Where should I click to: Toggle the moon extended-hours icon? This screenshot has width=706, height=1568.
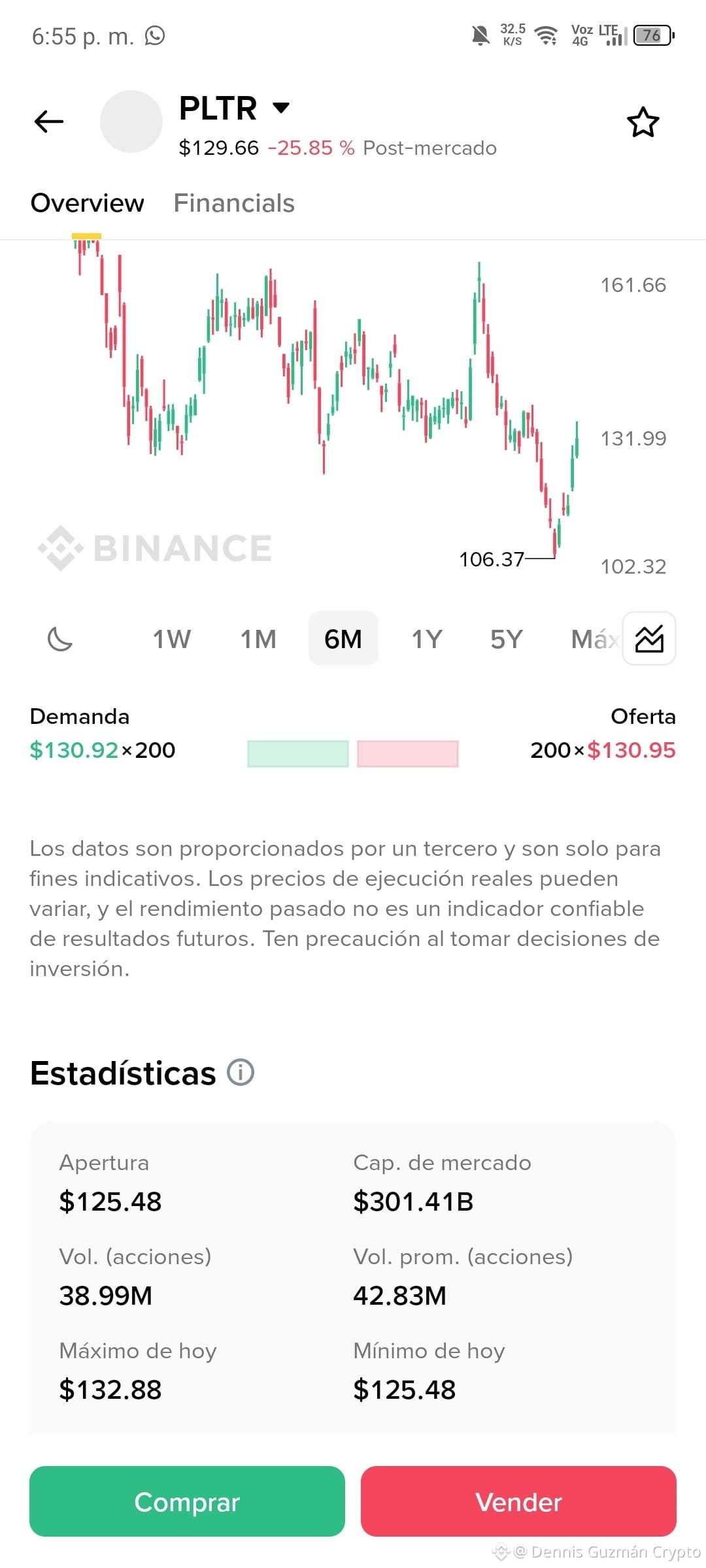point(60,639)
